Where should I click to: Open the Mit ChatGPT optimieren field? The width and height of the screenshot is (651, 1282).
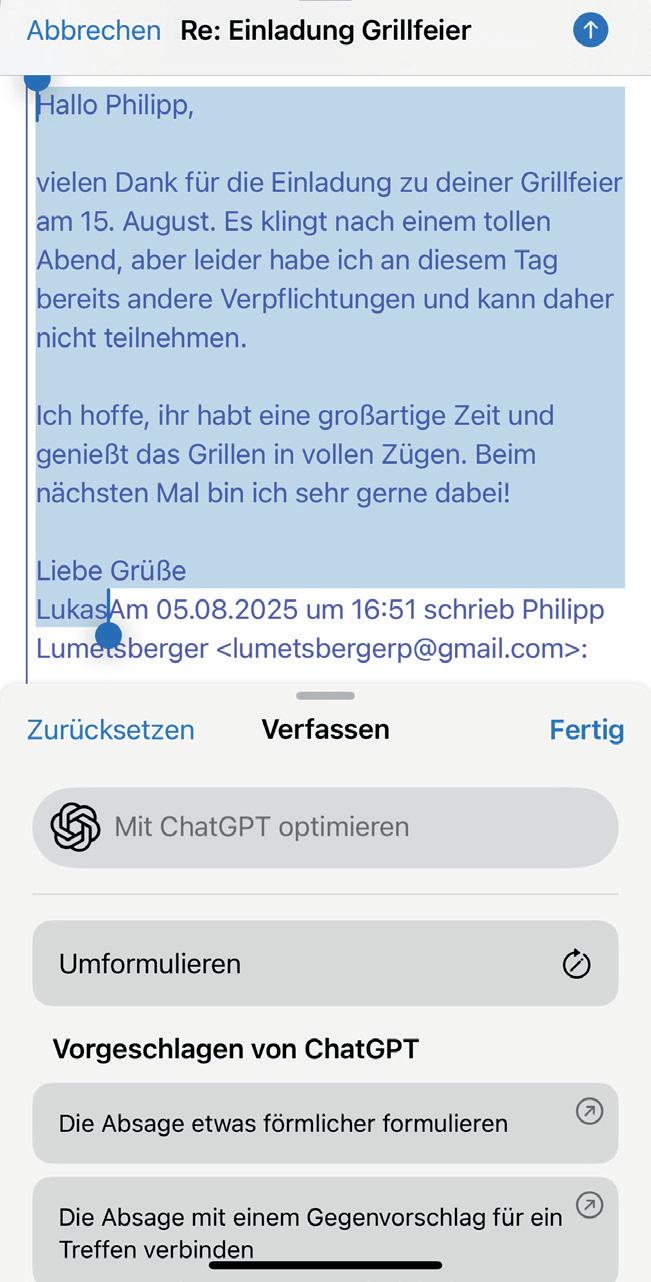pyautogui.click(x=325, y=827)
